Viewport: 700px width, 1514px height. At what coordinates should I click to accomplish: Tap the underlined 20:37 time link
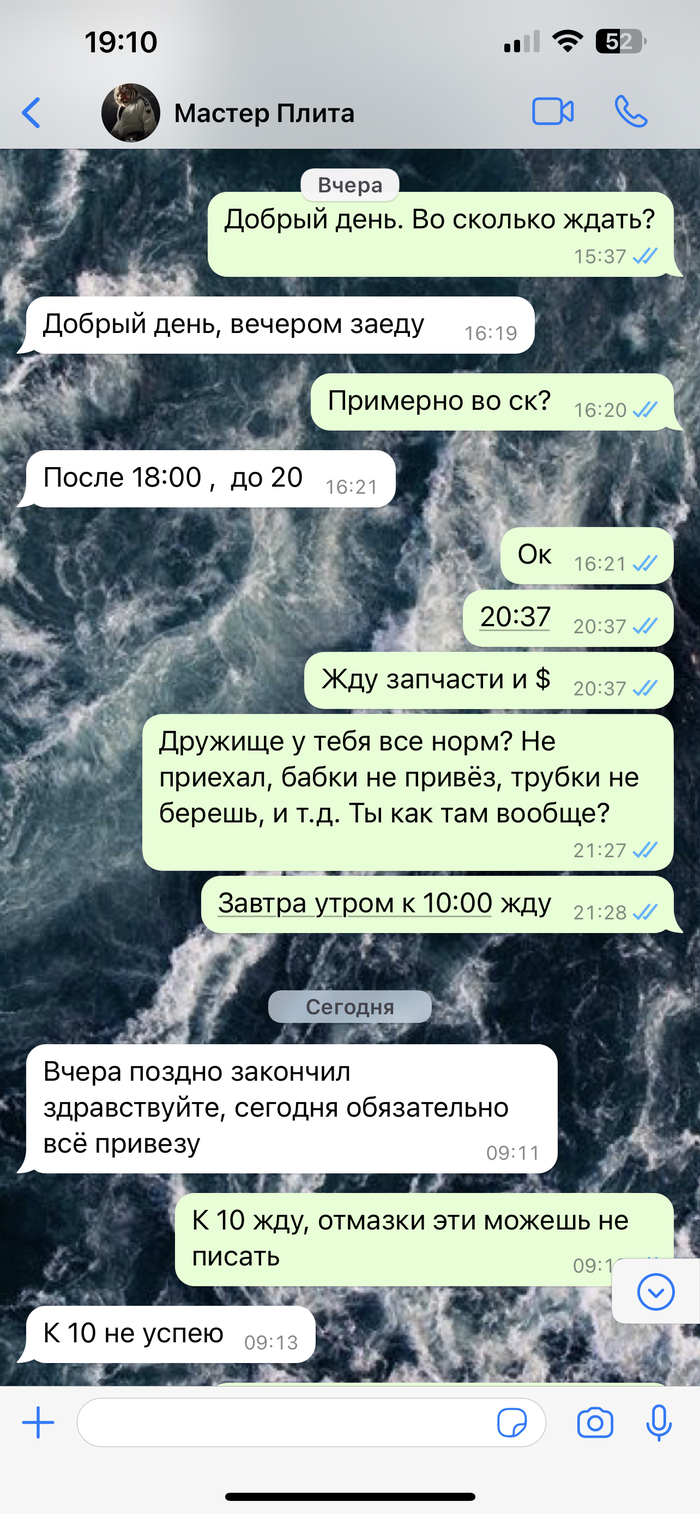pyautogui.click(x=515, y=617)
